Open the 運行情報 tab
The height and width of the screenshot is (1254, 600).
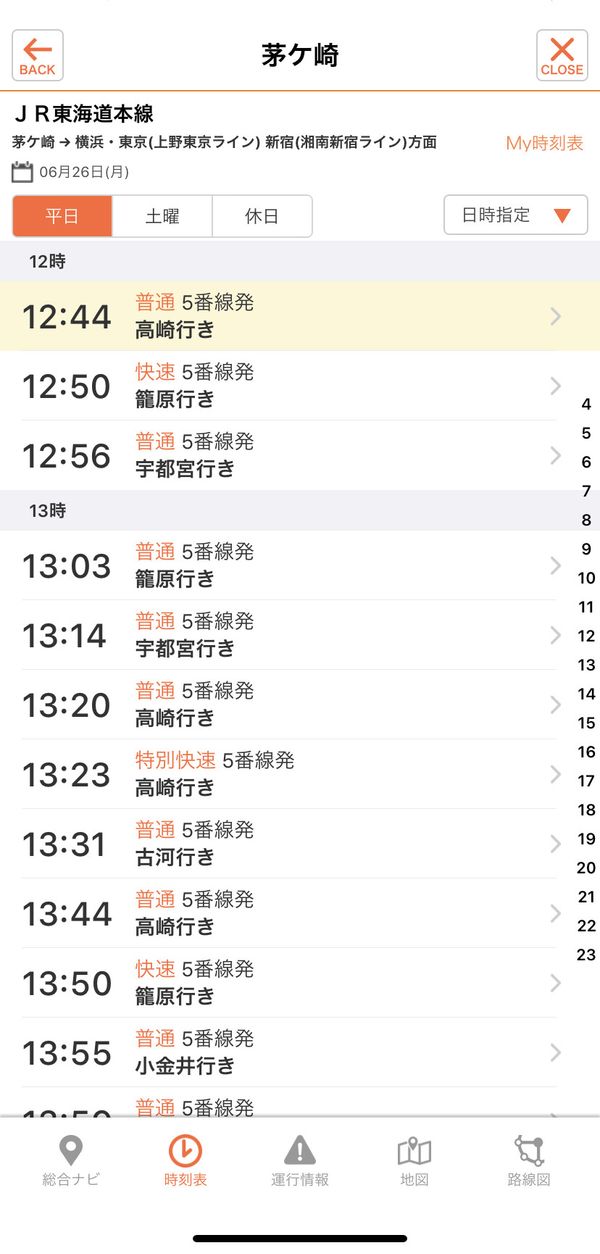[x=300, y=1161]
